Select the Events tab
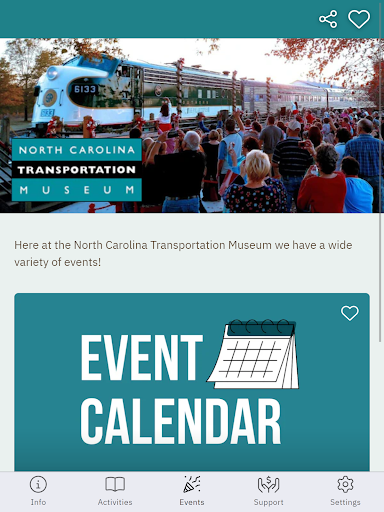 point(192,491)
